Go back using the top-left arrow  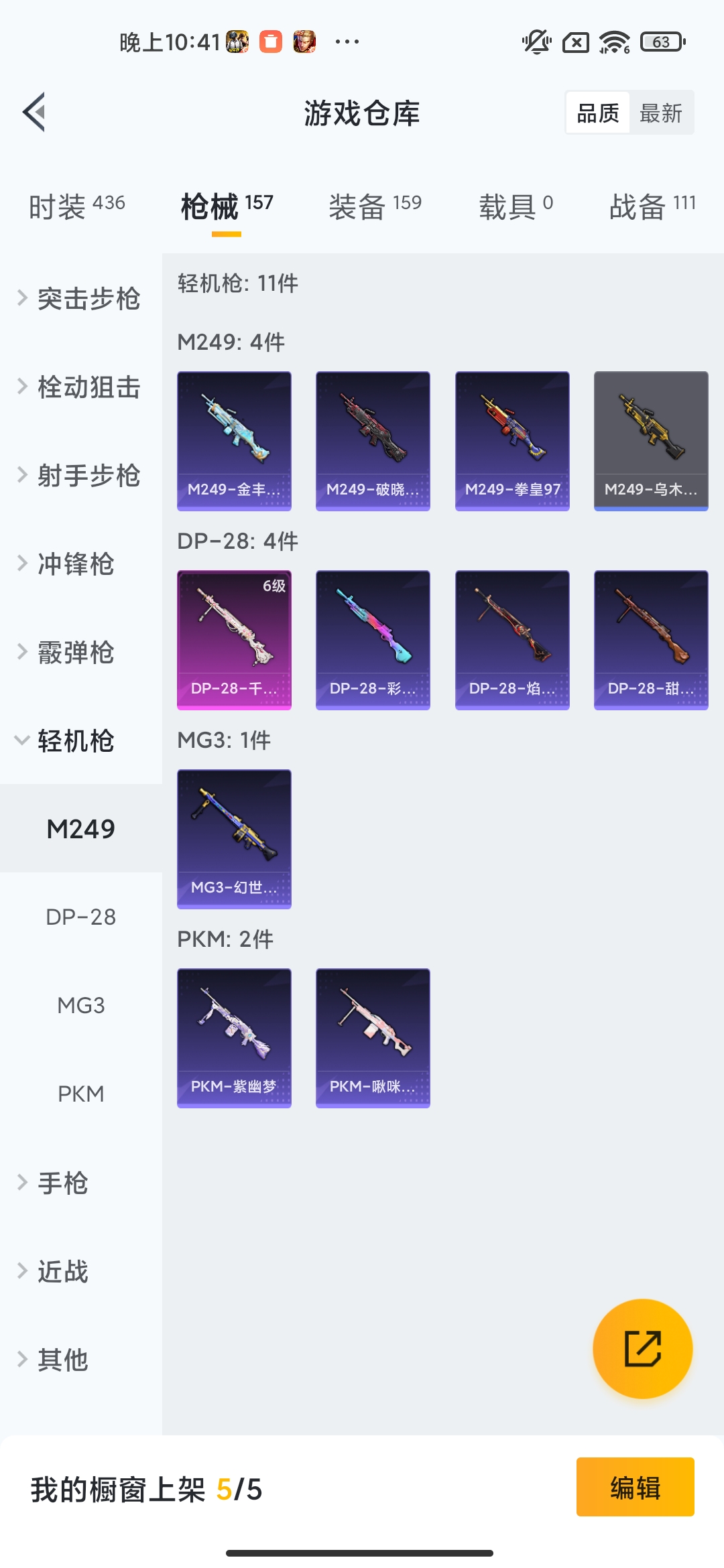click(35, 112)
